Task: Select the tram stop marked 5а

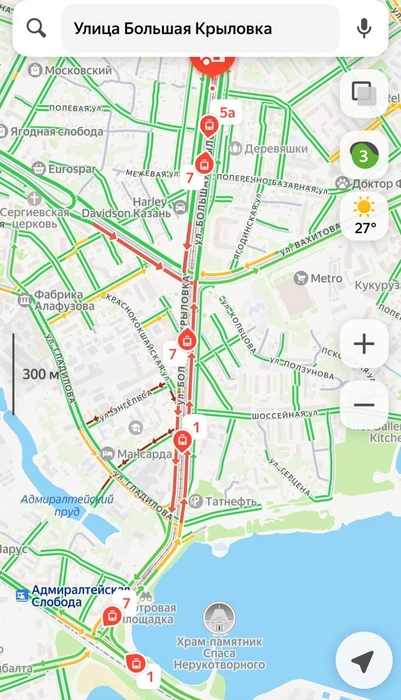Action: (x=209, y=127)
